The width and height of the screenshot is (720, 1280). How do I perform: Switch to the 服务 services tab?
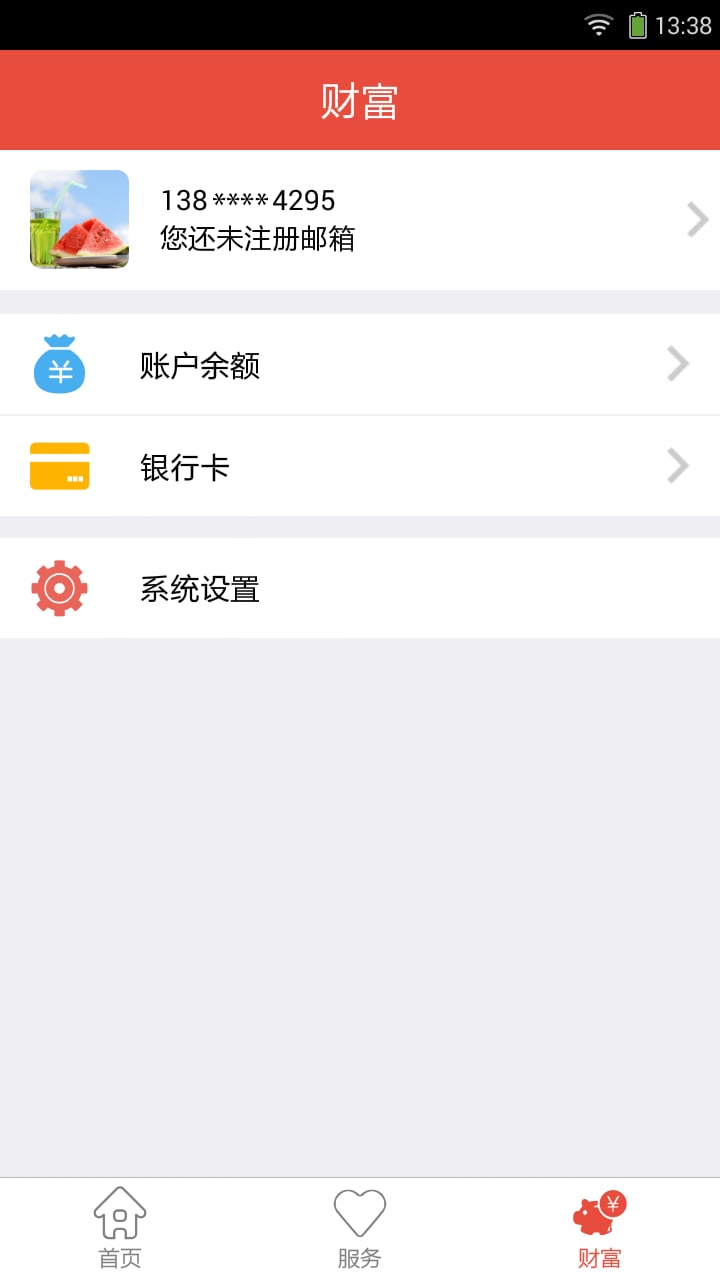coord(360,1229)
